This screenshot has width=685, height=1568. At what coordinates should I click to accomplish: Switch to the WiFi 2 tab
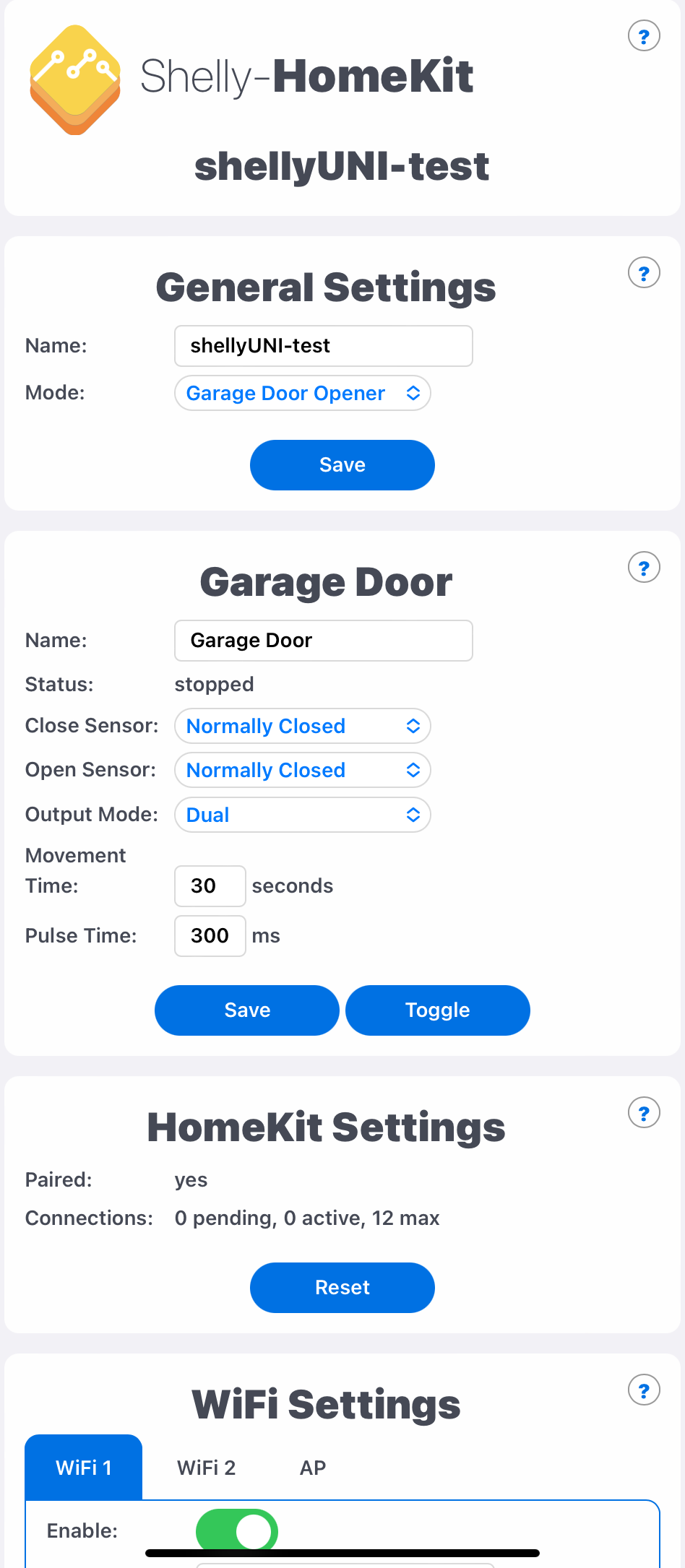pos(206,1468)
